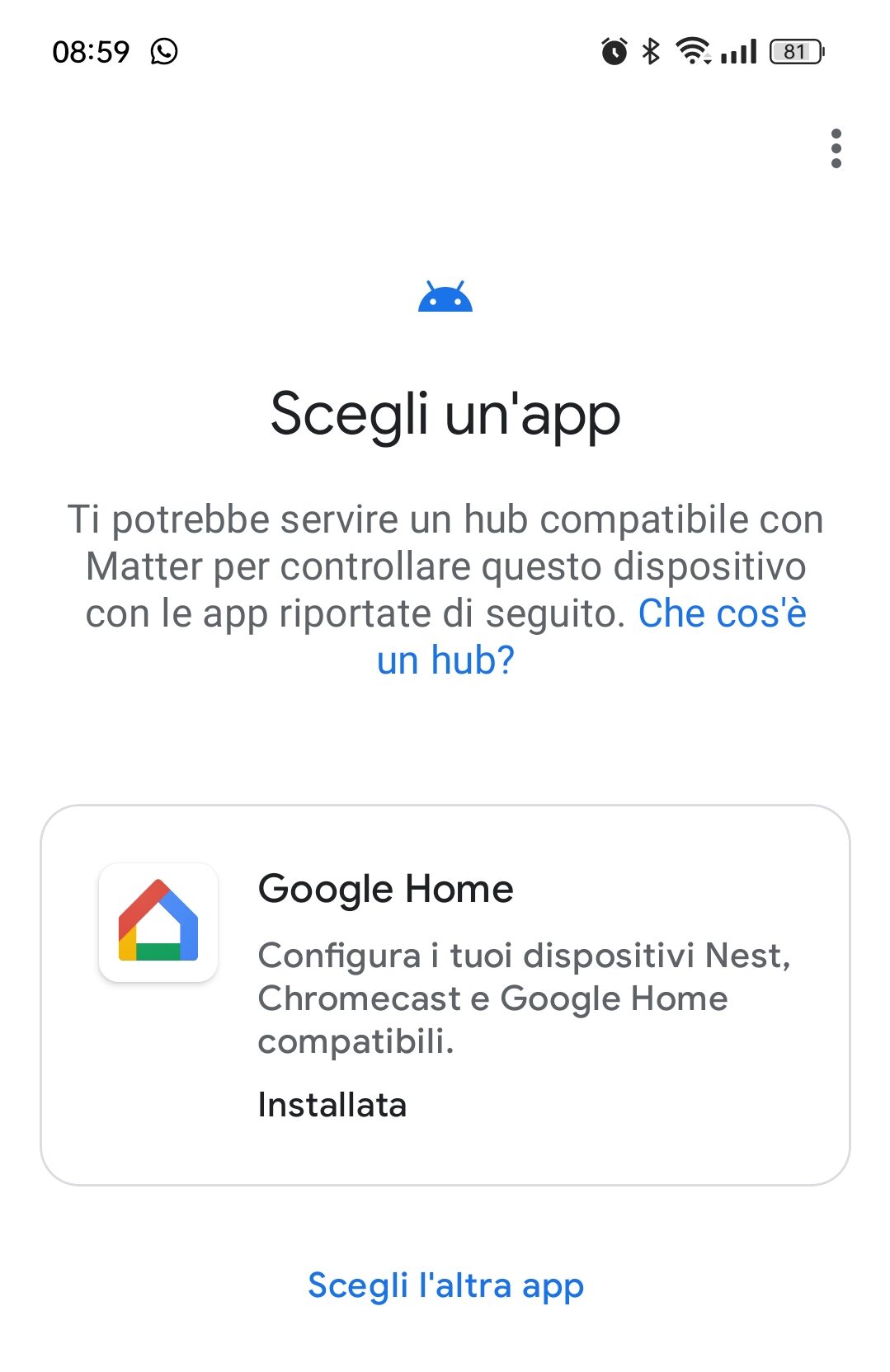Select the Google Home app card

click(445, 994)
